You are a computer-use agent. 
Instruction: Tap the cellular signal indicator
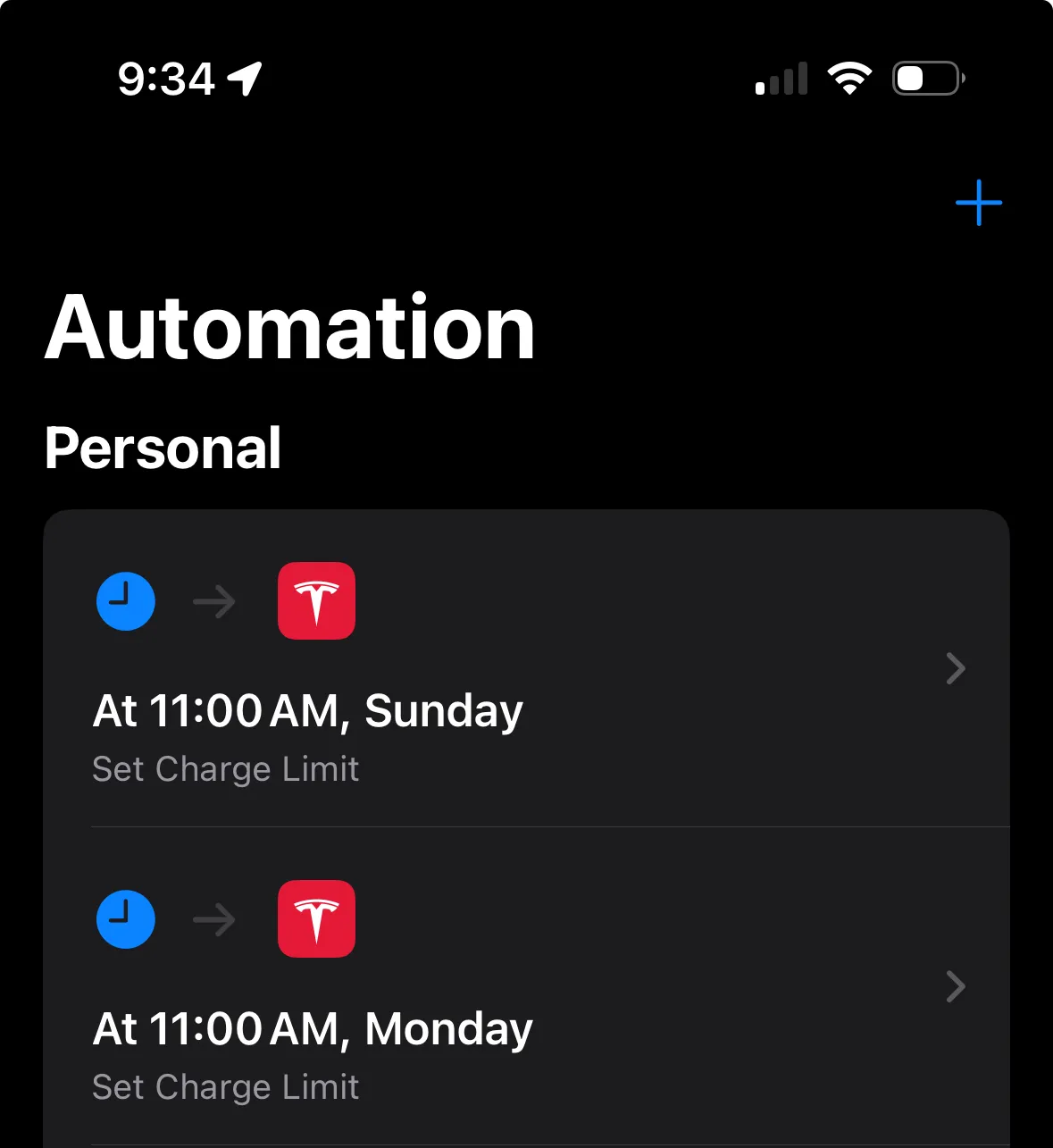781,78
